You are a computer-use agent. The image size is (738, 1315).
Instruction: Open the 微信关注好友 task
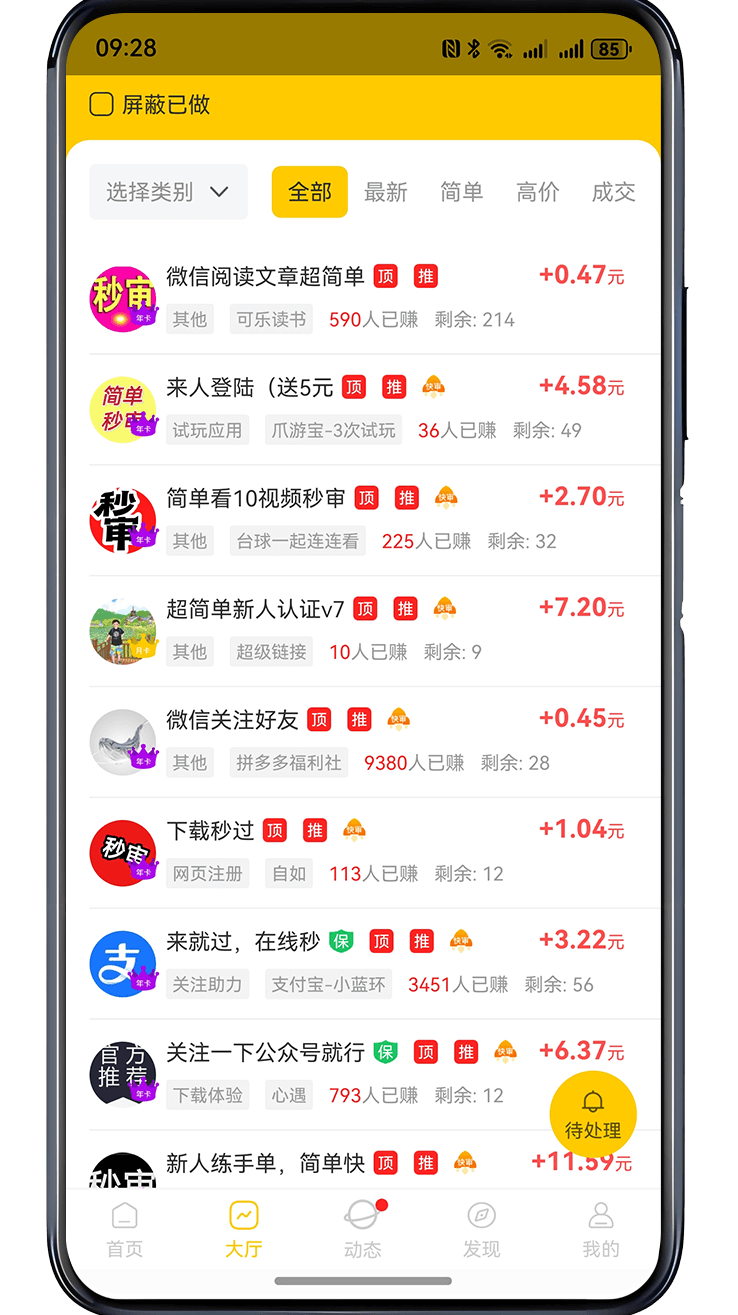[232, 720]
